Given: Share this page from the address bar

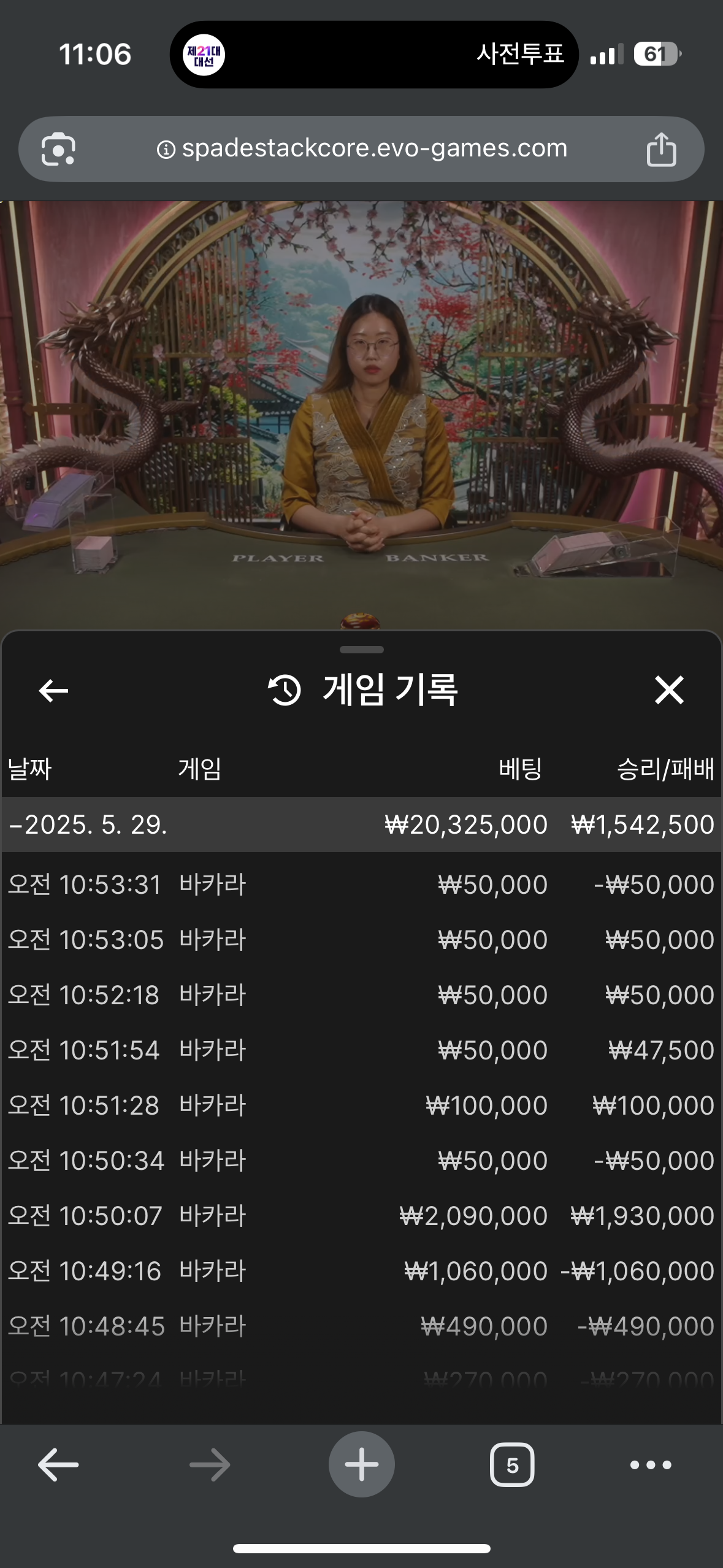Looking at the screenshot, I should click(661, 149).
